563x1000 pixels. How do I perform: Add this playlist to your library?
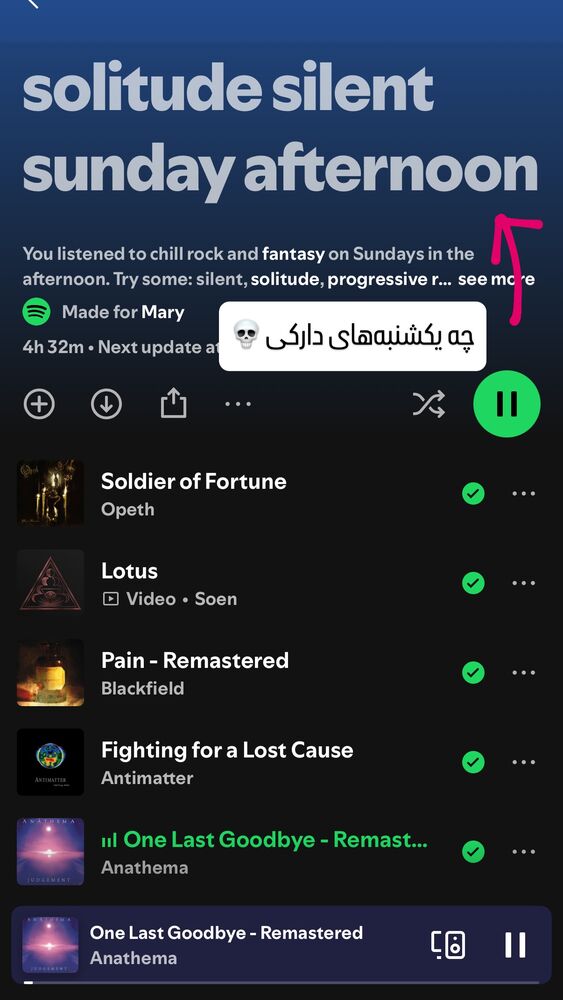click(x=40, y=404)
